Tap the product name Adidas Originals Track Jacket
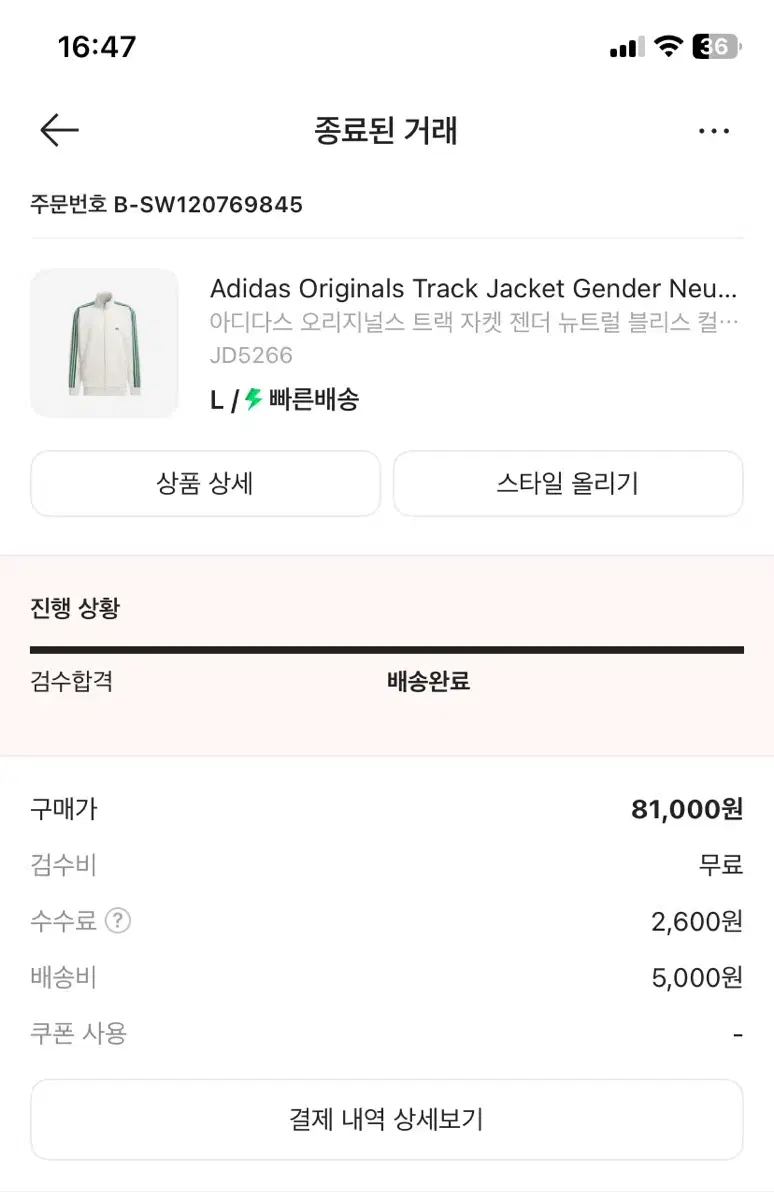The image size is (774, 1200). point(474,289)
